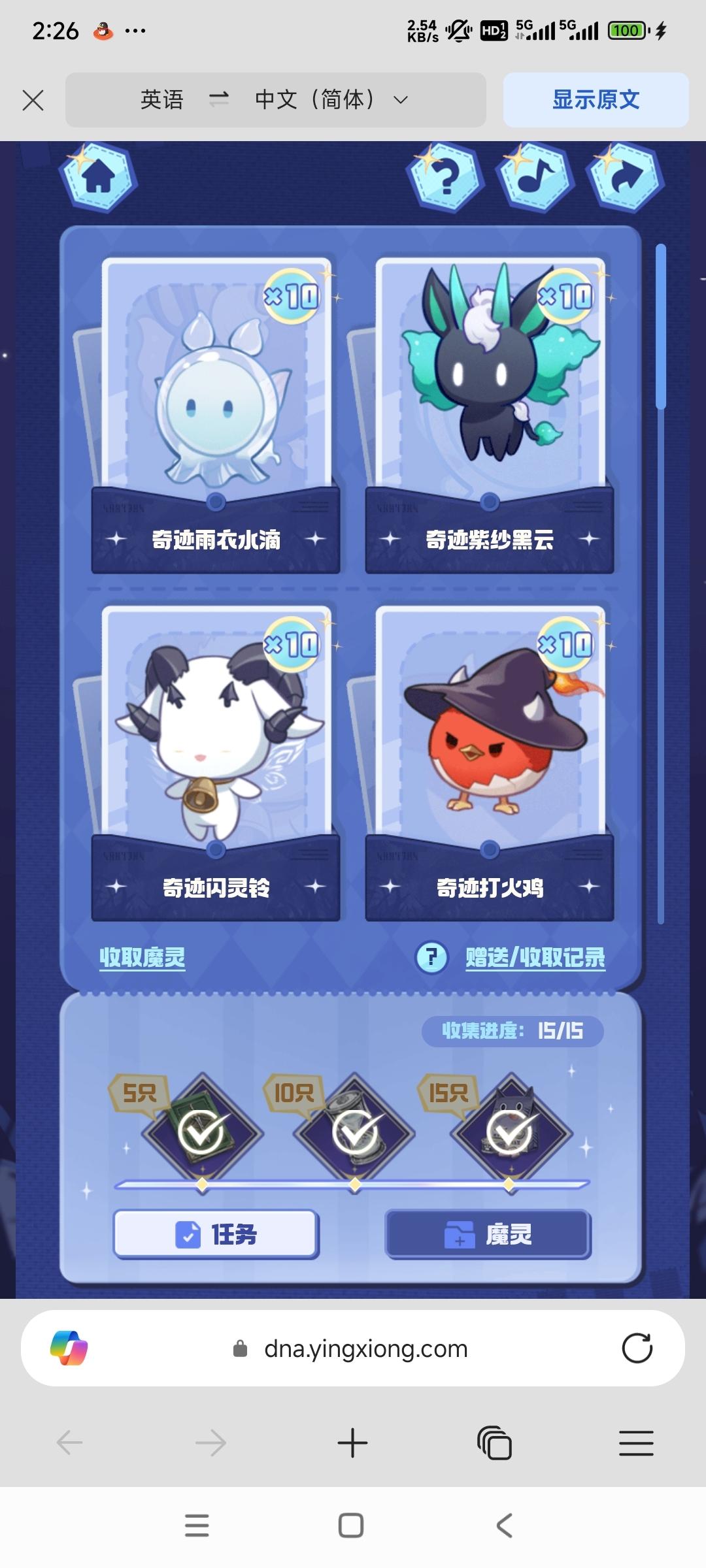Toggle the background music icon
This screenshot has height=1568, width=706.
tap(535, 178)
